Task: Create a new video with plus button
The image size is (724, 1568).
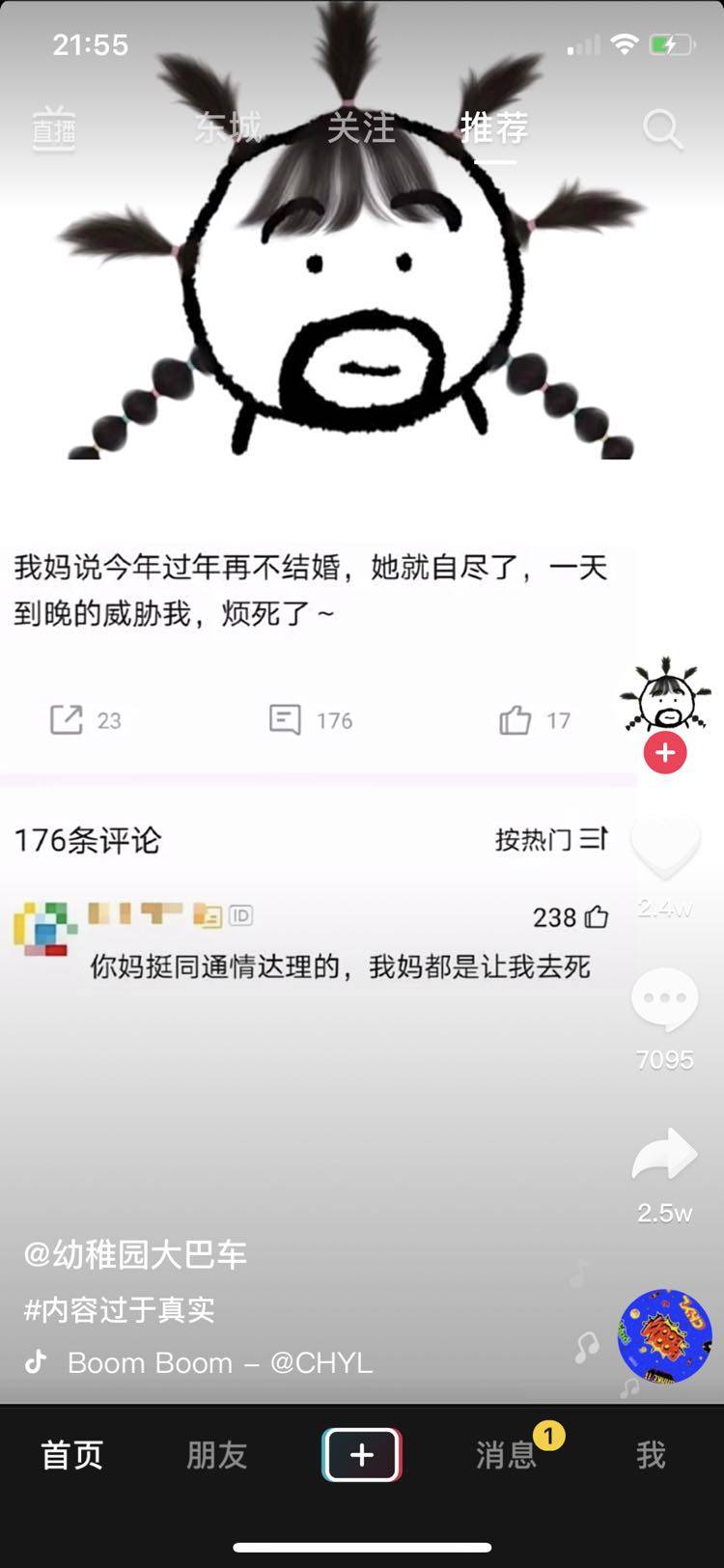Action: point(362,1455)
